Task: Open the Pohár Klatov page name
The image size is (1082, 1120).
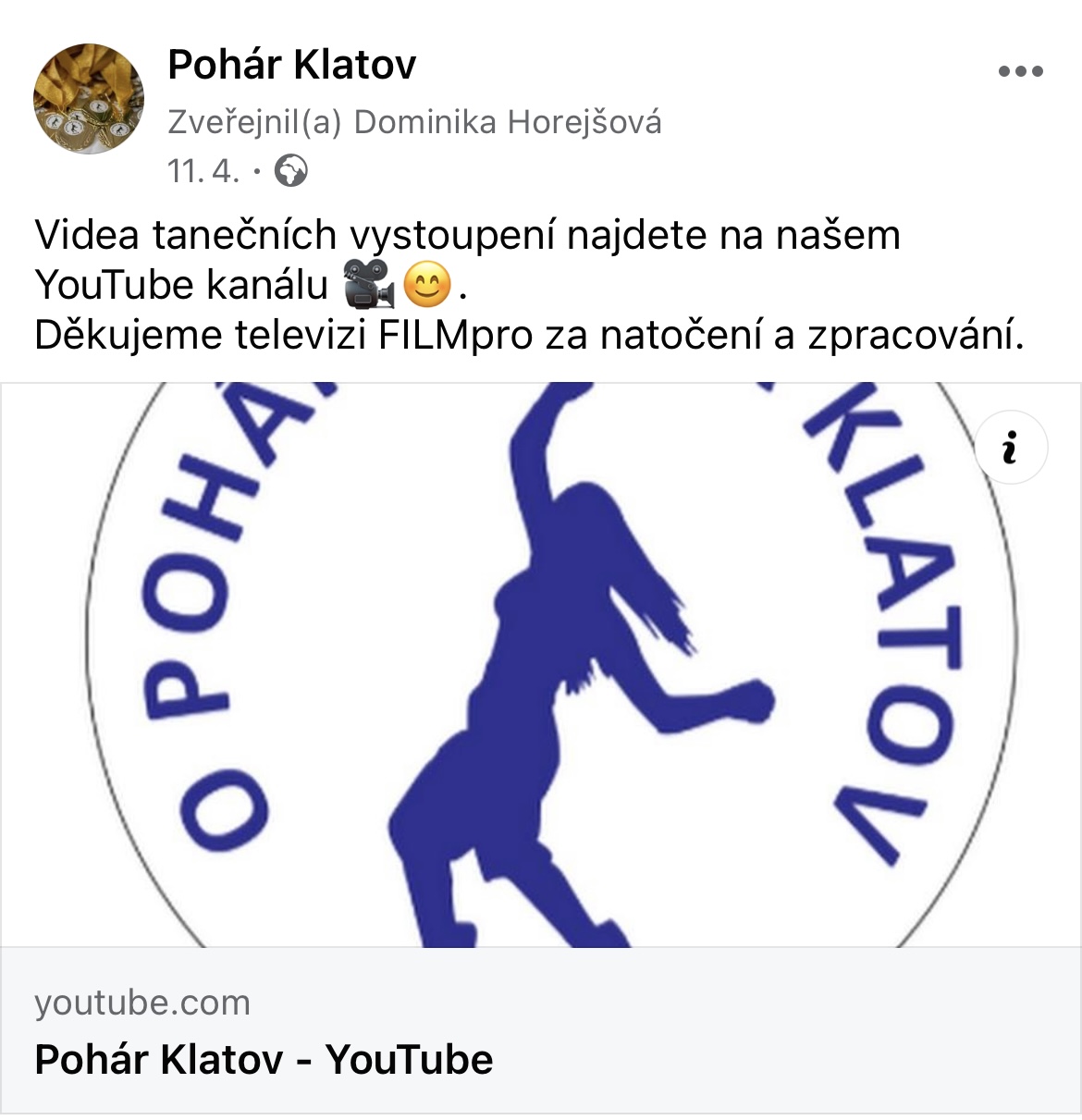Action: pyautogui.click(x=292, y=65)
